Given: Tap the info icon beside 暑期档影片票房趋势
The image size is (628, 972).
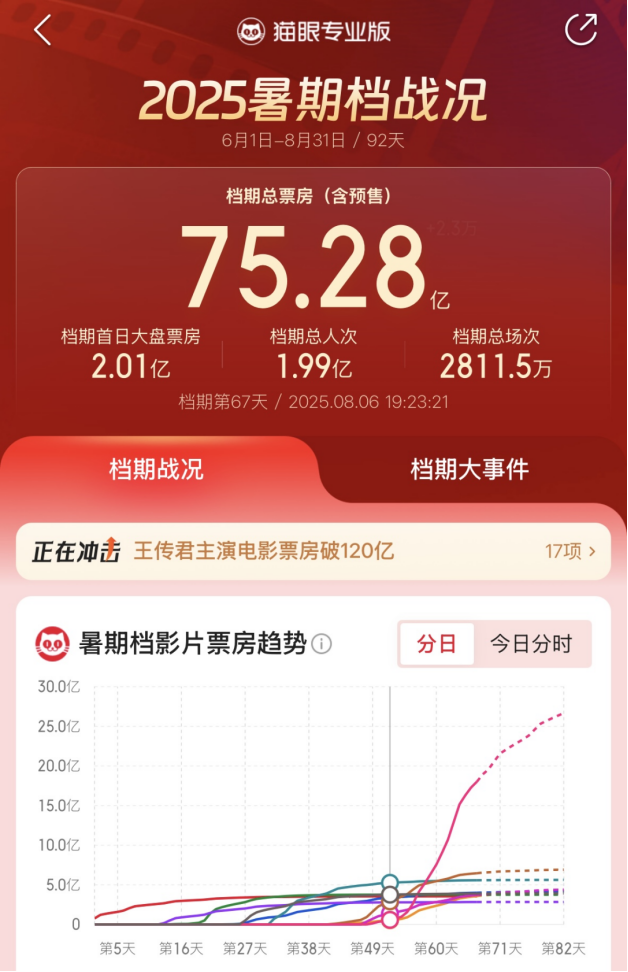Looking at the screenshot, I should 322,644.
